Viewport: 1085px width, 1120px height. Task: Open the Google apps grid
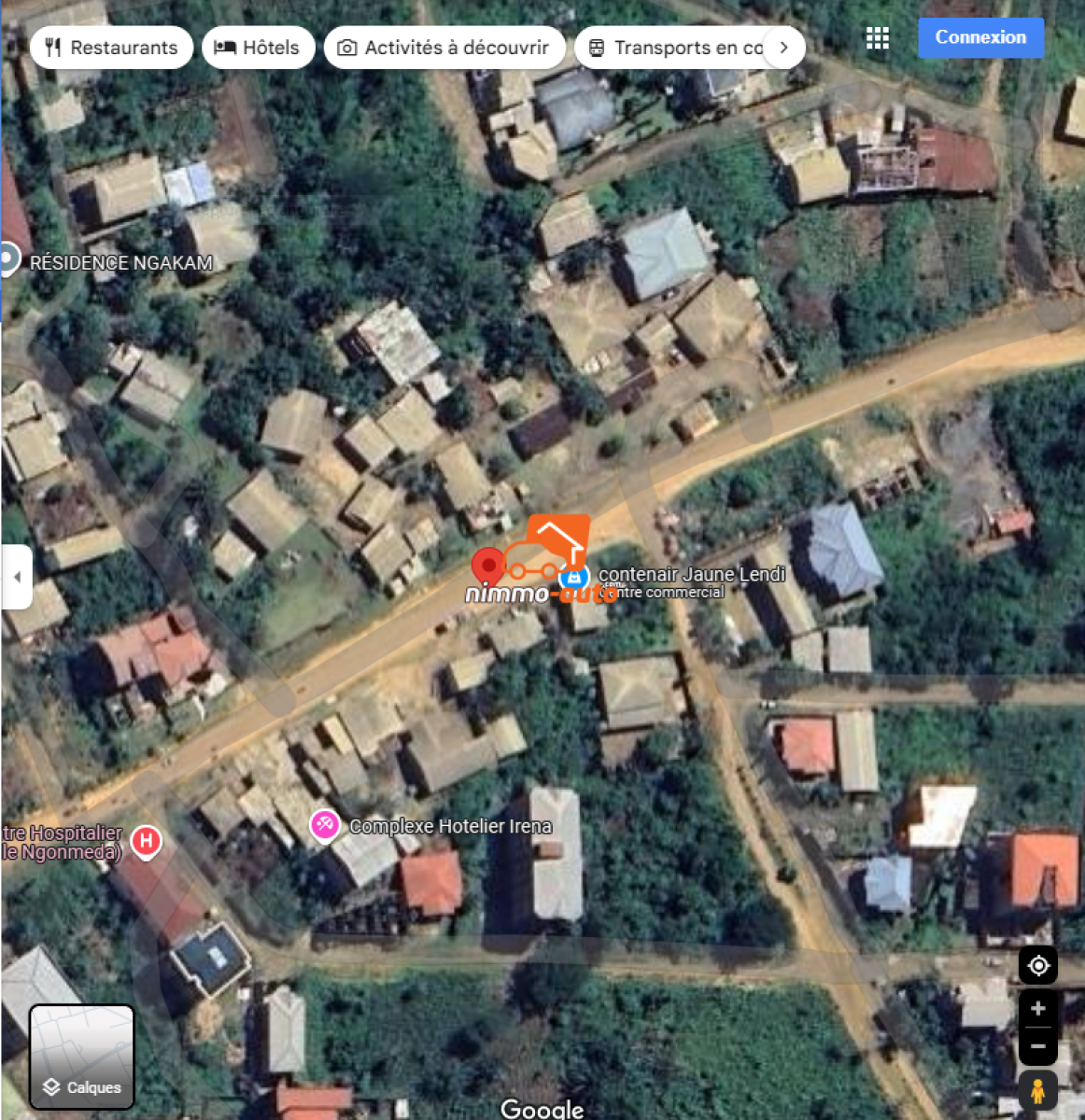click(877, 38)
